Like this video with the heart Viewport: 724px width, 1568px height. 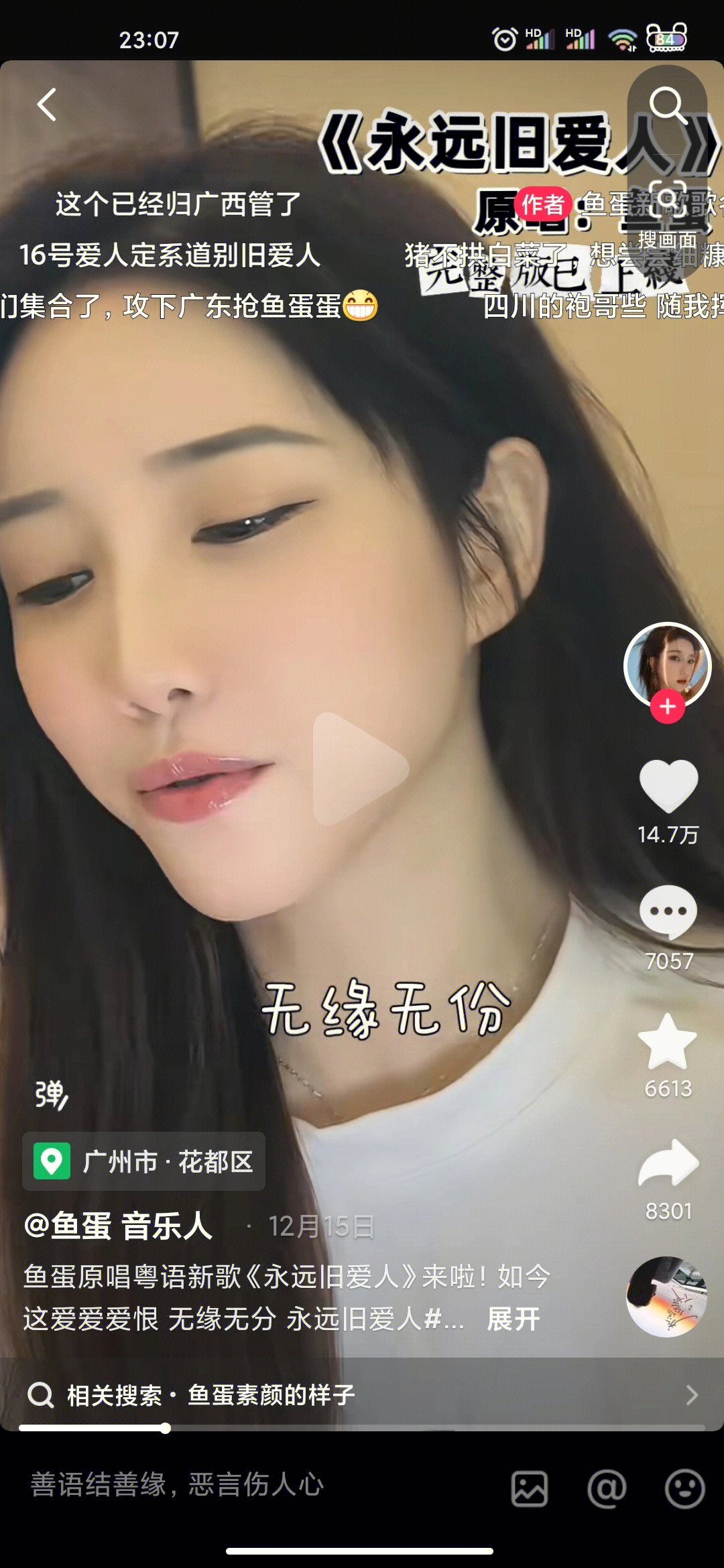pyautogui.click(x=668, y=786)
